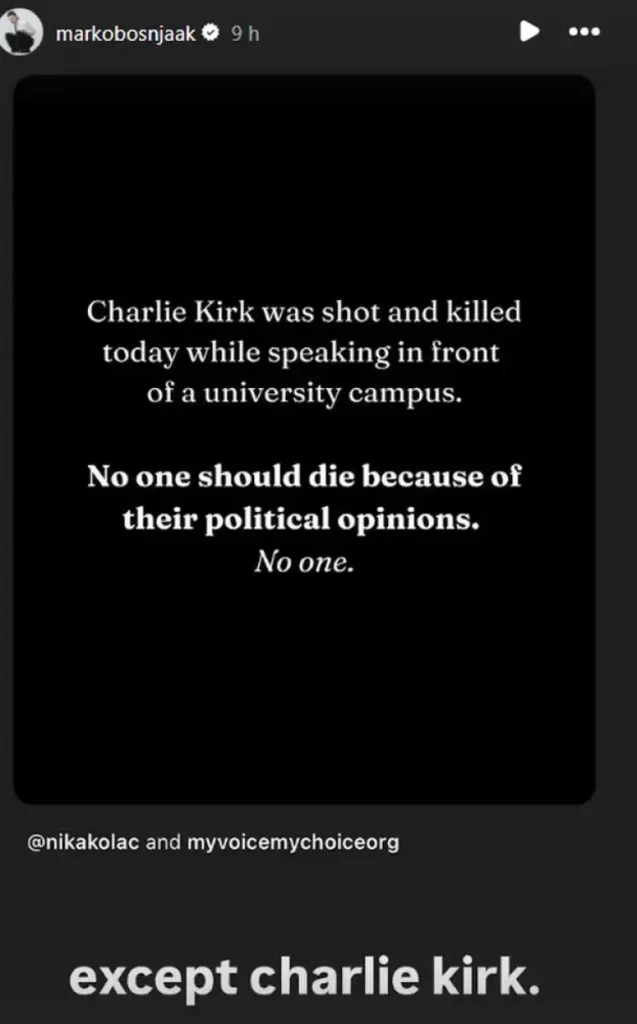Open markobosnjaak's profile picture
Viewport: 637px width, 1024px height.
pyautogui.click(x=21, y=31)
